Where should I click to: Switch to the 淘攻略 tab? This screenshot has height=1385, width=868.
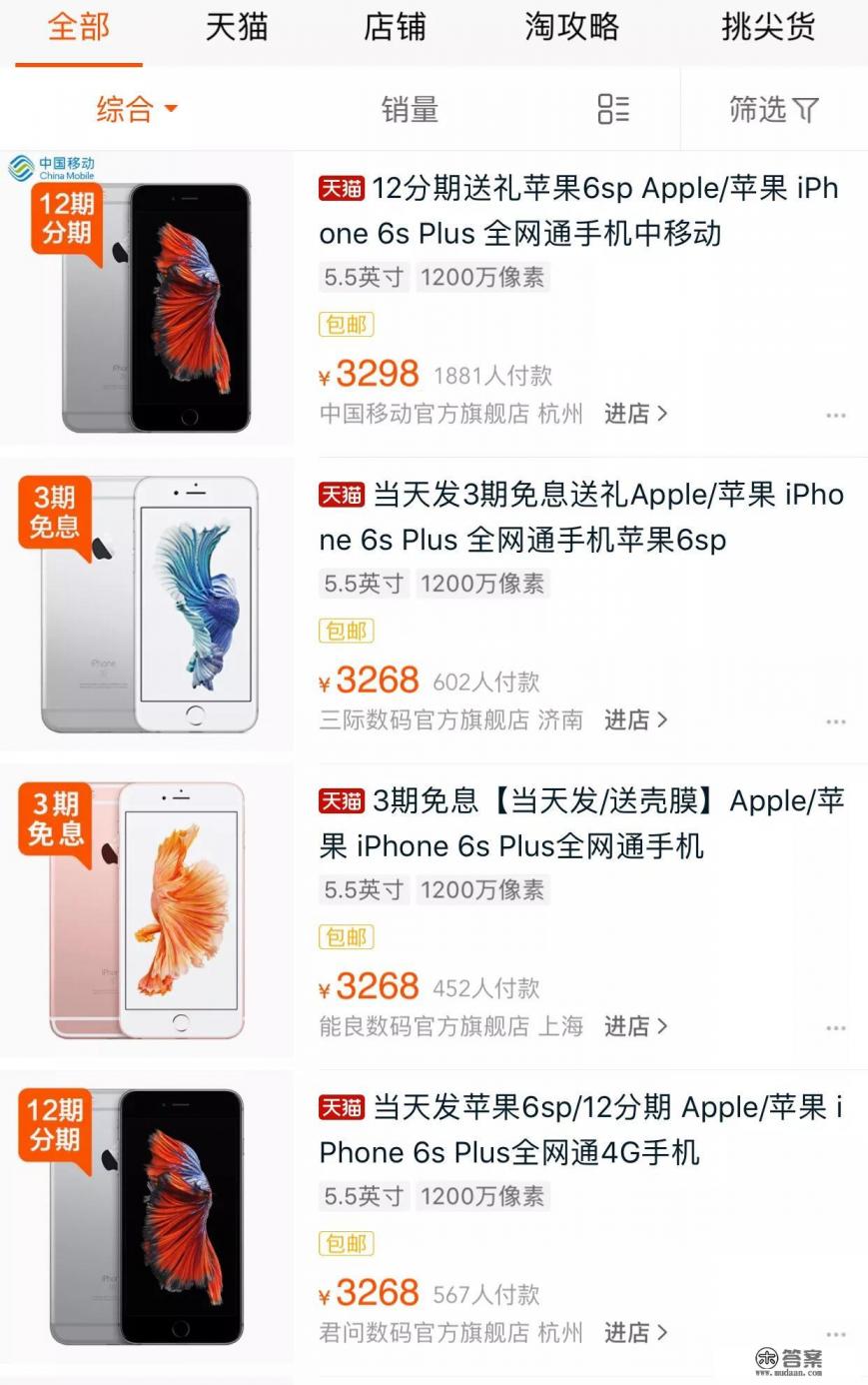coord(570,28)
